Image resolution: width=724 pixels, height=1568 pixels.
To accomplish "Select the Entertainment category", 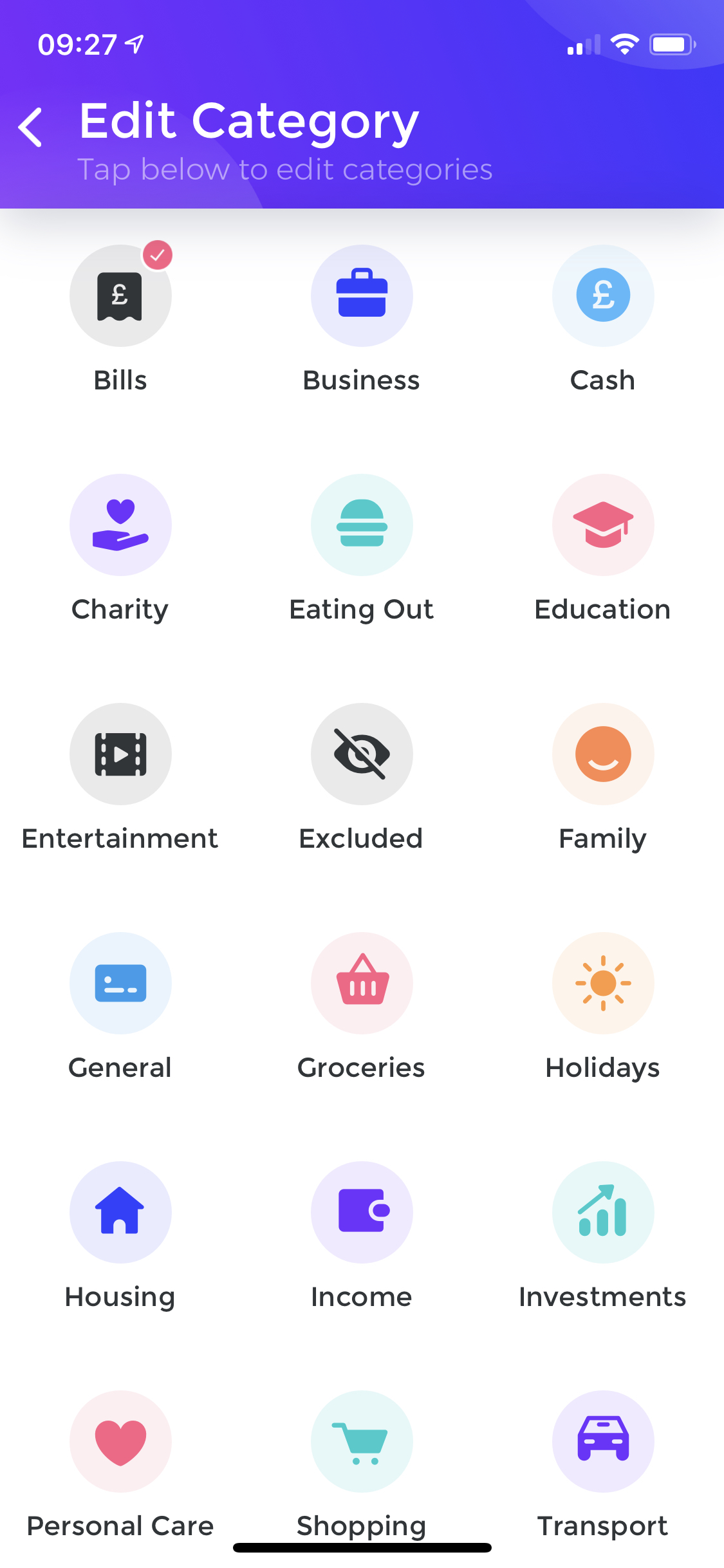I will [x=120, y=754].
